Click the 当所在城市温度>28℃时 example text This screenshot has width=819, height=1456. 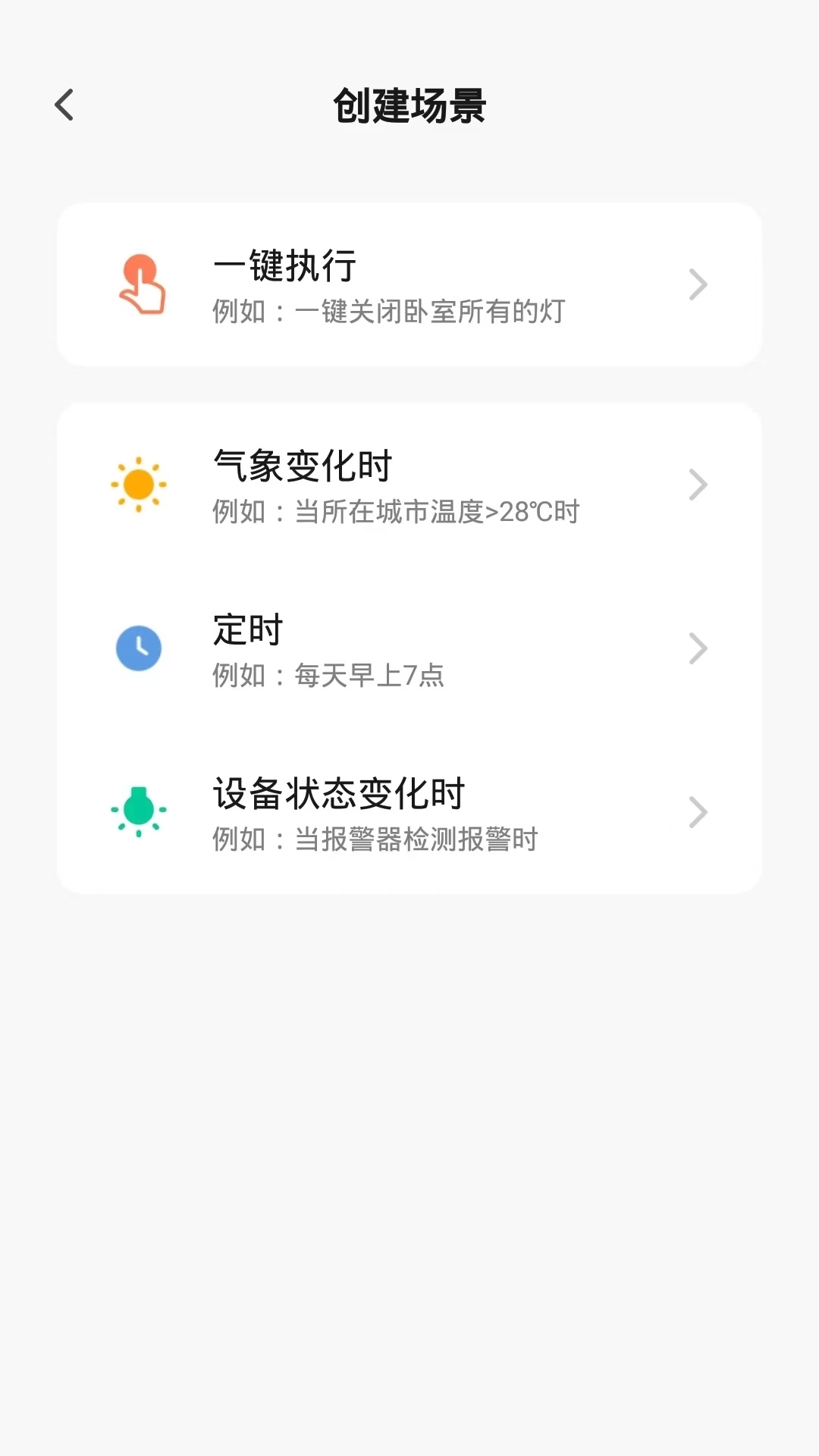click(x=395, y=512)
